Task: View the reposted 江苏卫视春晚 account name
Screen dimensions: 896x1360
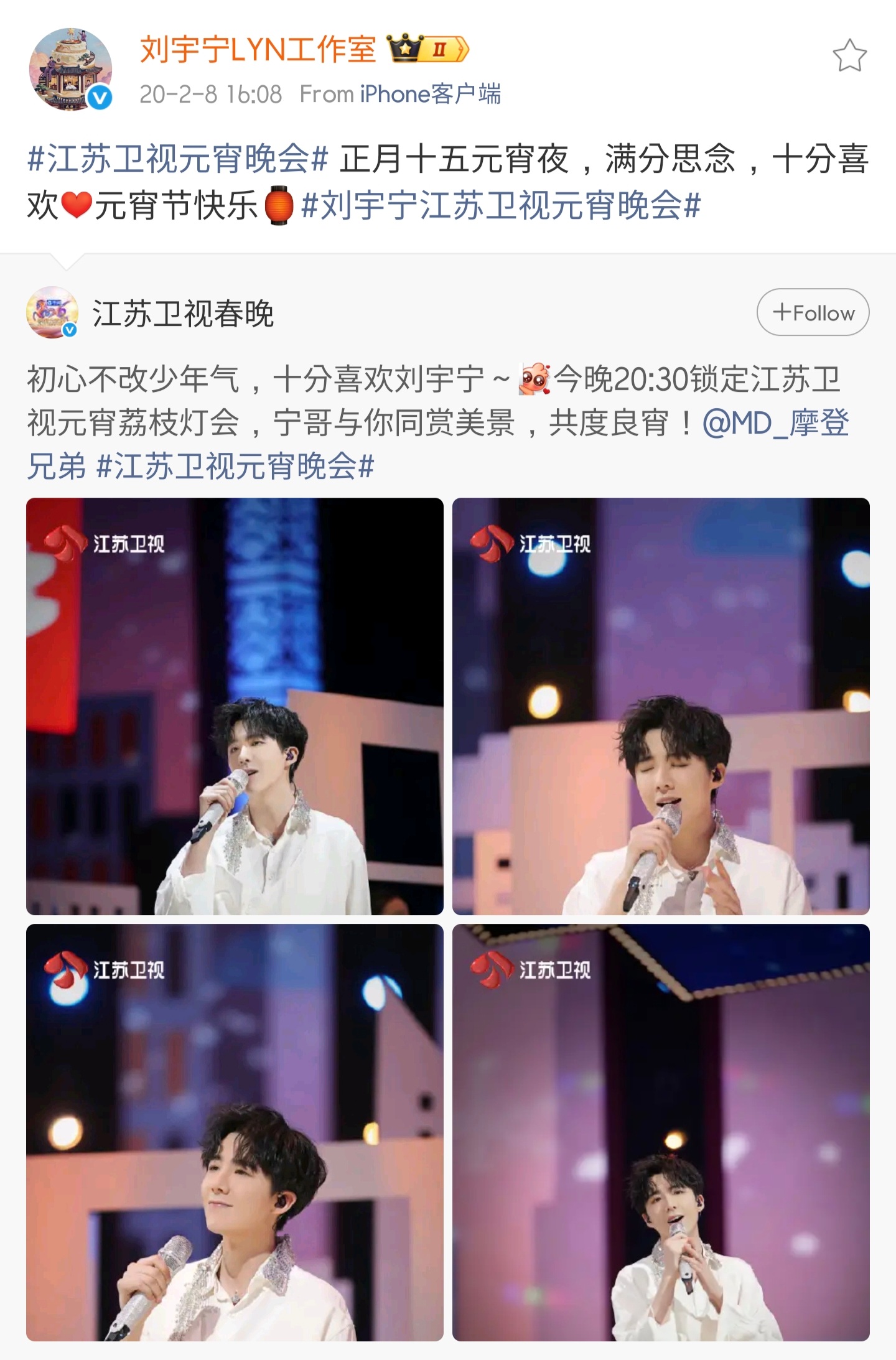Action: 183,314
